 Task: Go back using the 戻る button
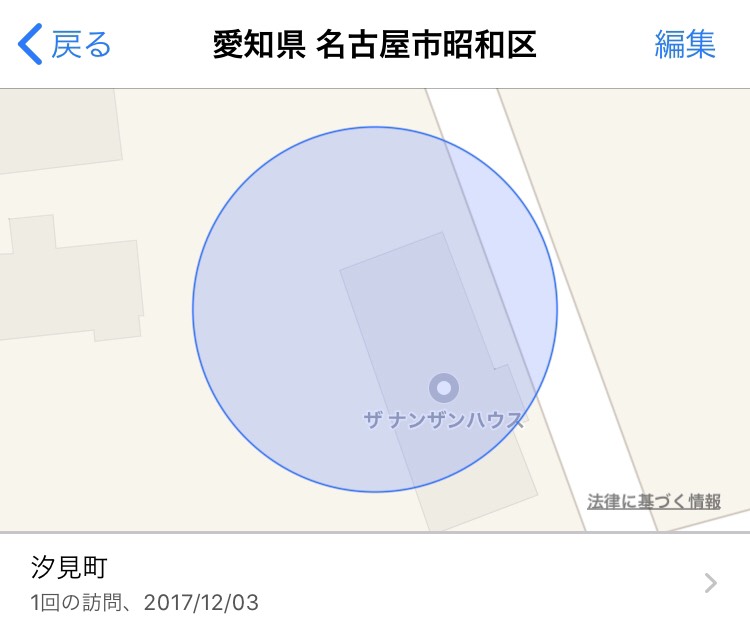[66, 45]
